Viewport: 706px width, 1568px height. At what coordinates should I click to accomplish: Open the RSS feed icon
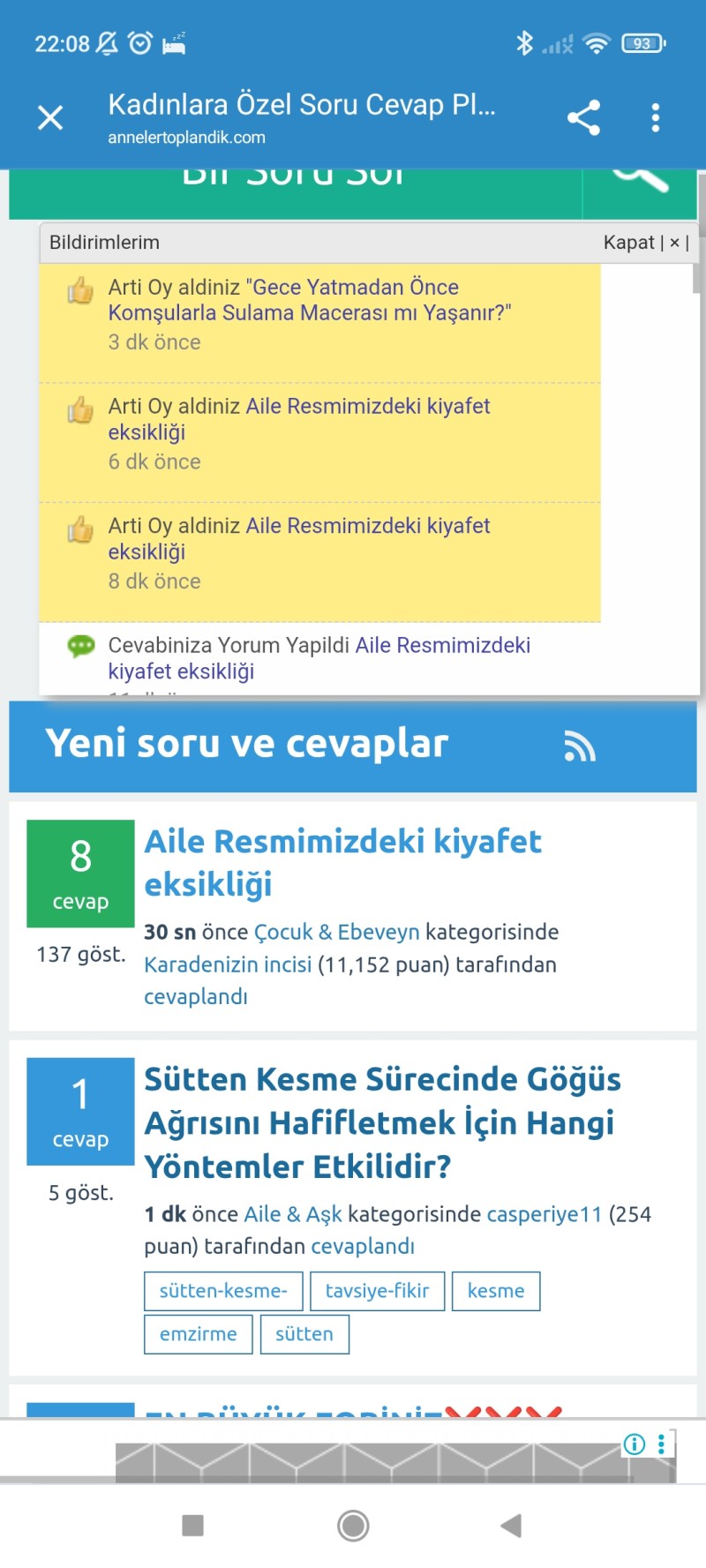579,746
